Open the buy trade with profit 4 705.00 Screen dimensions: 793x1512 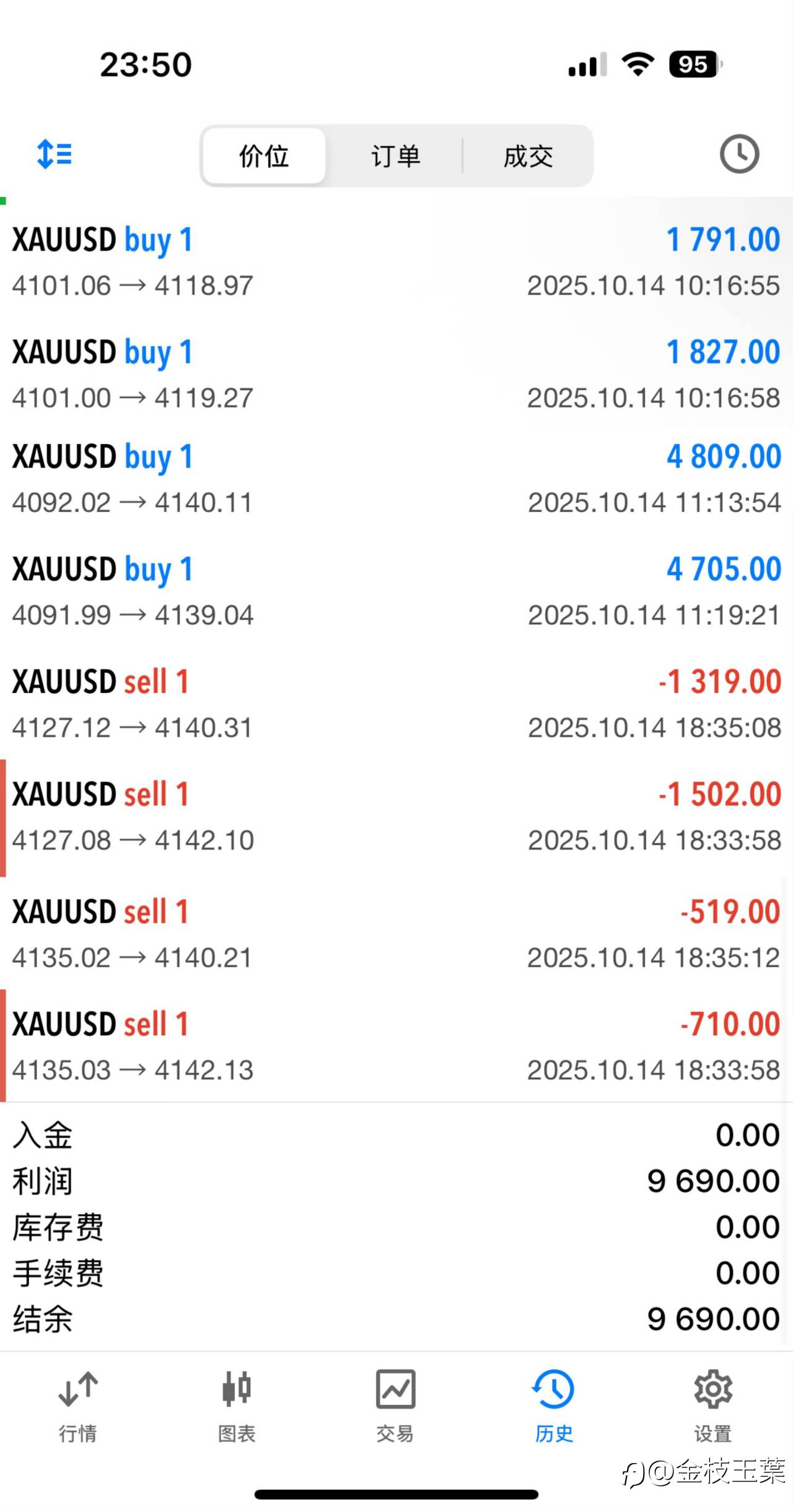(x=396, y=591)
